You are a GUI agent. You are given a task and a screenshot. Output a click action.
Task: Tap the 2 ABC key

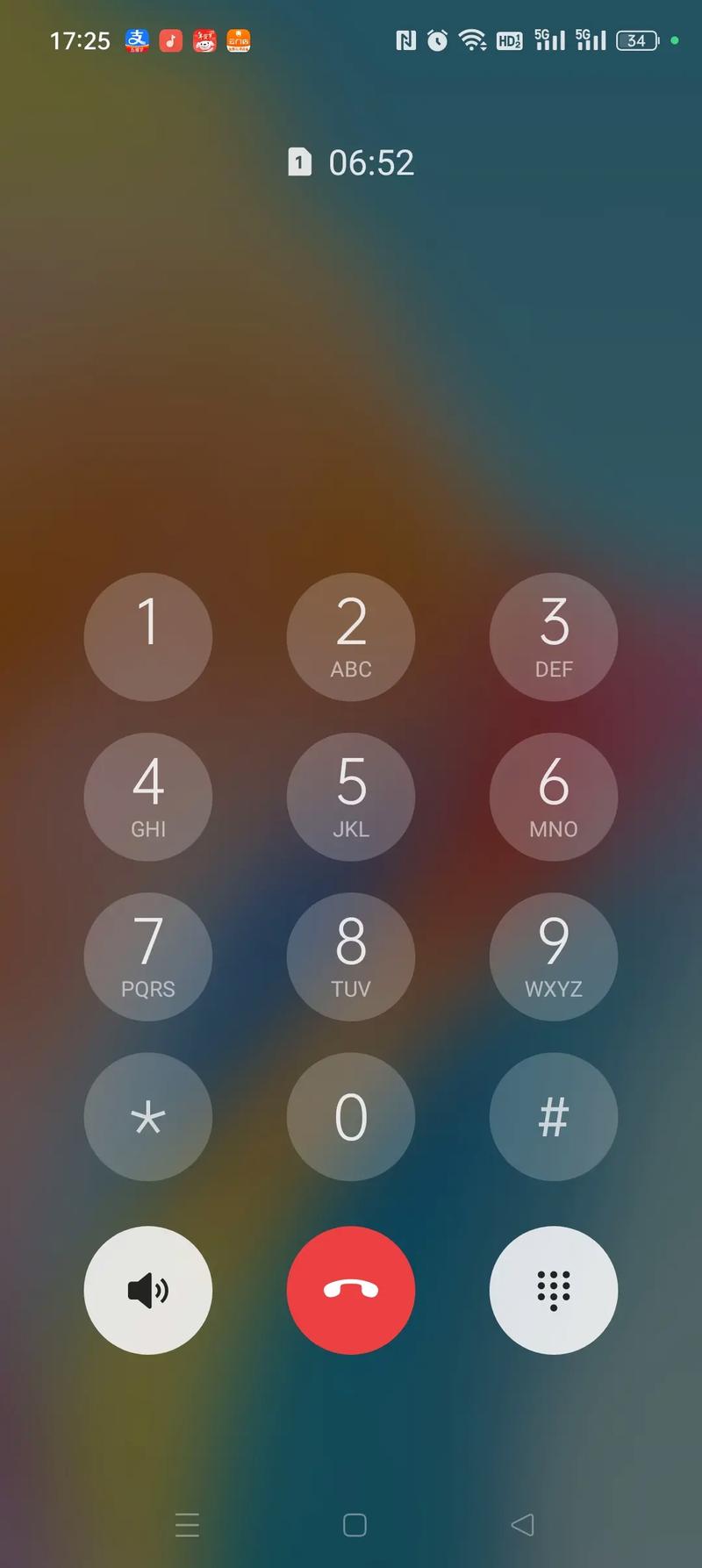[x=350, y=636]
